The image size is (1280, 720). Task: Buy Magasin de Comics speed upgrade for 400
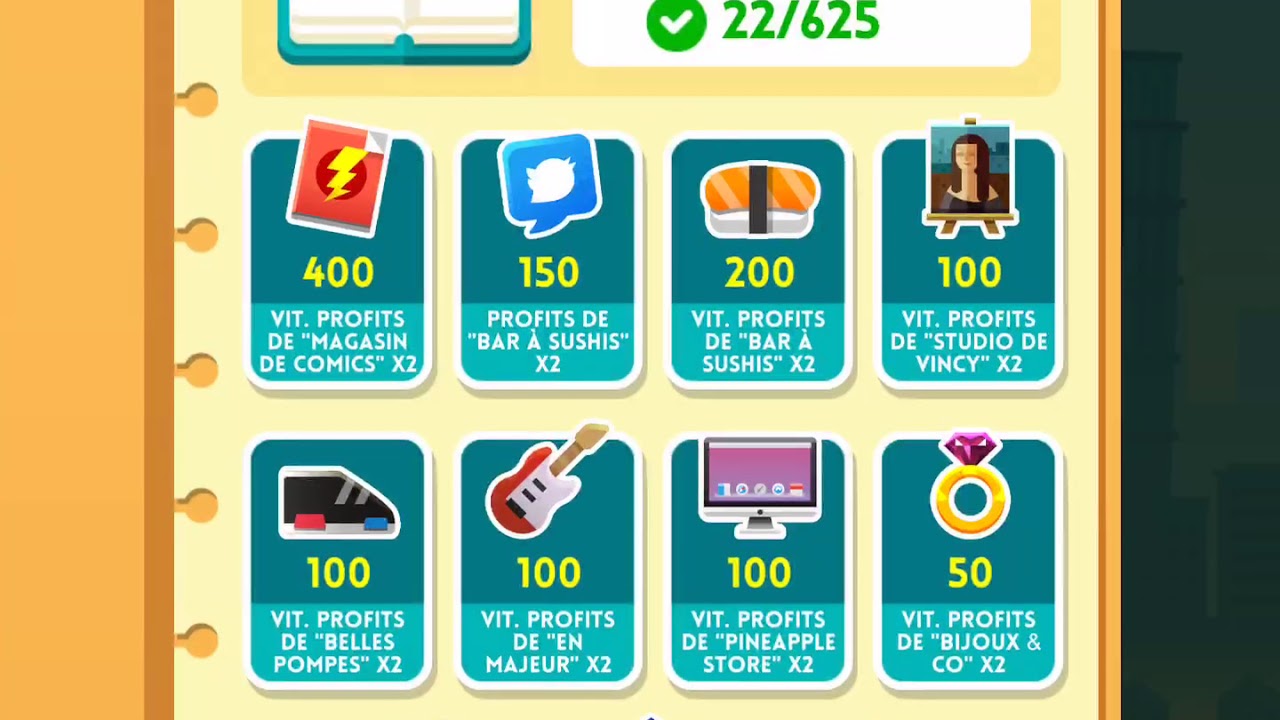(x=338, y=262)
